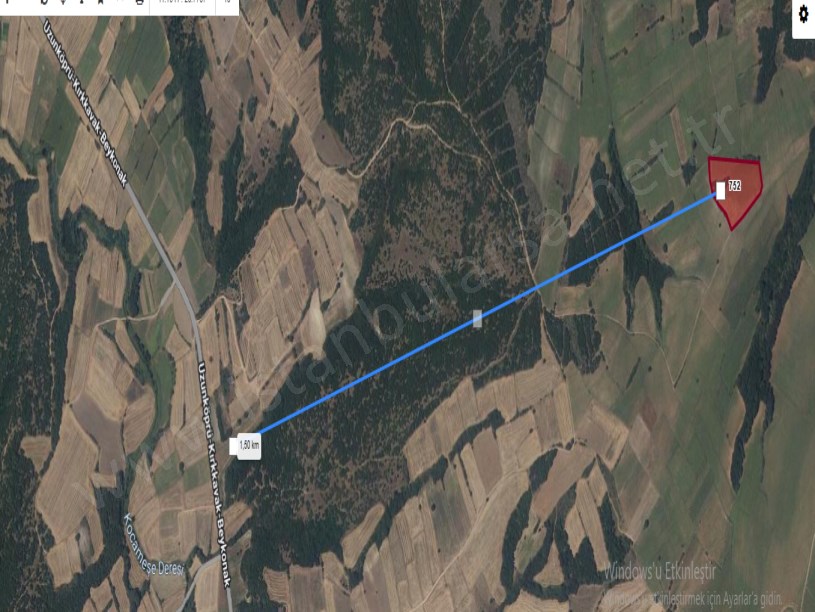Screen dimensions: 815x612
Task: Open the settings gear icon
Action: coord(803,16)
